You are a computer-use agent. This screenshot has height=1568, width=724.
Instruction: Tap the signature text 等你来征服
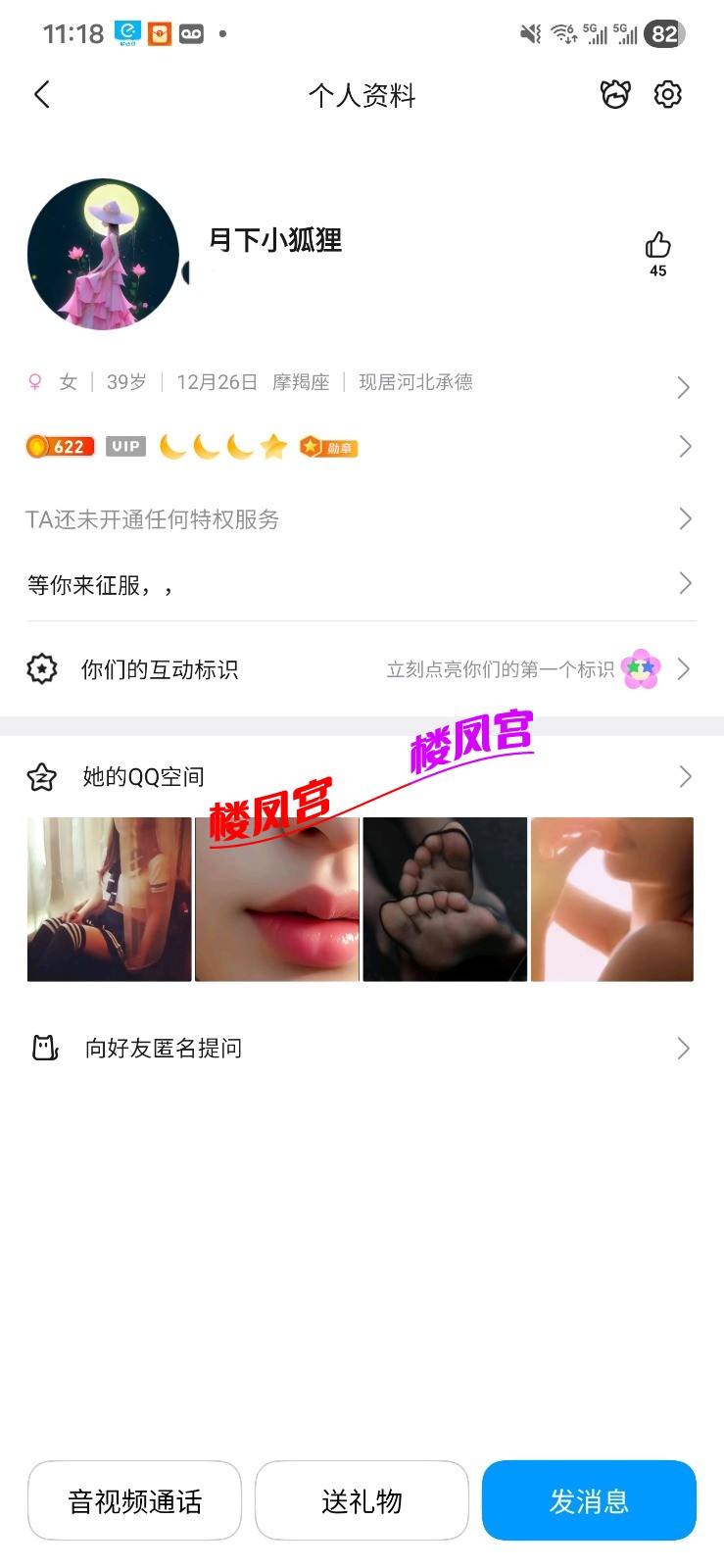(x=100, y=583)
